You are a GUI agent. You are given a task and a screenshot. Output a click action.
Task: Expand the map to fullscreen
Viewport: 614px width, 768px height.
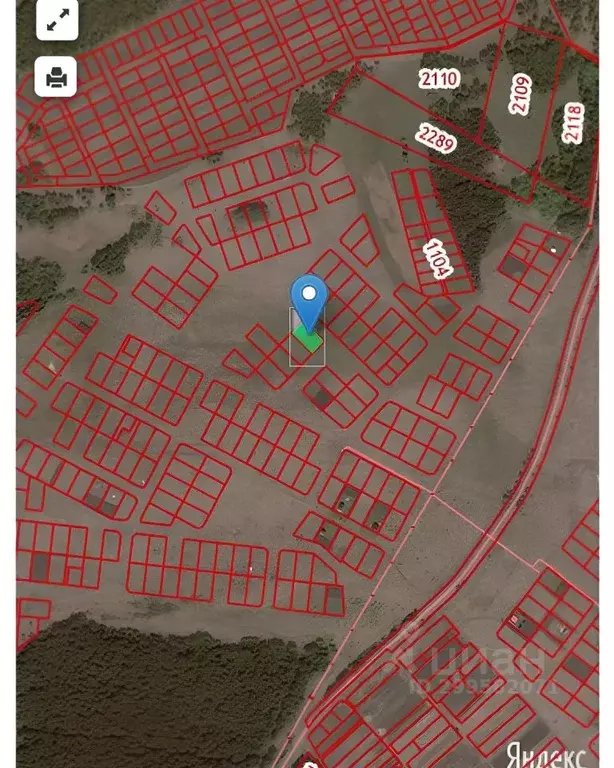point(57,21)
